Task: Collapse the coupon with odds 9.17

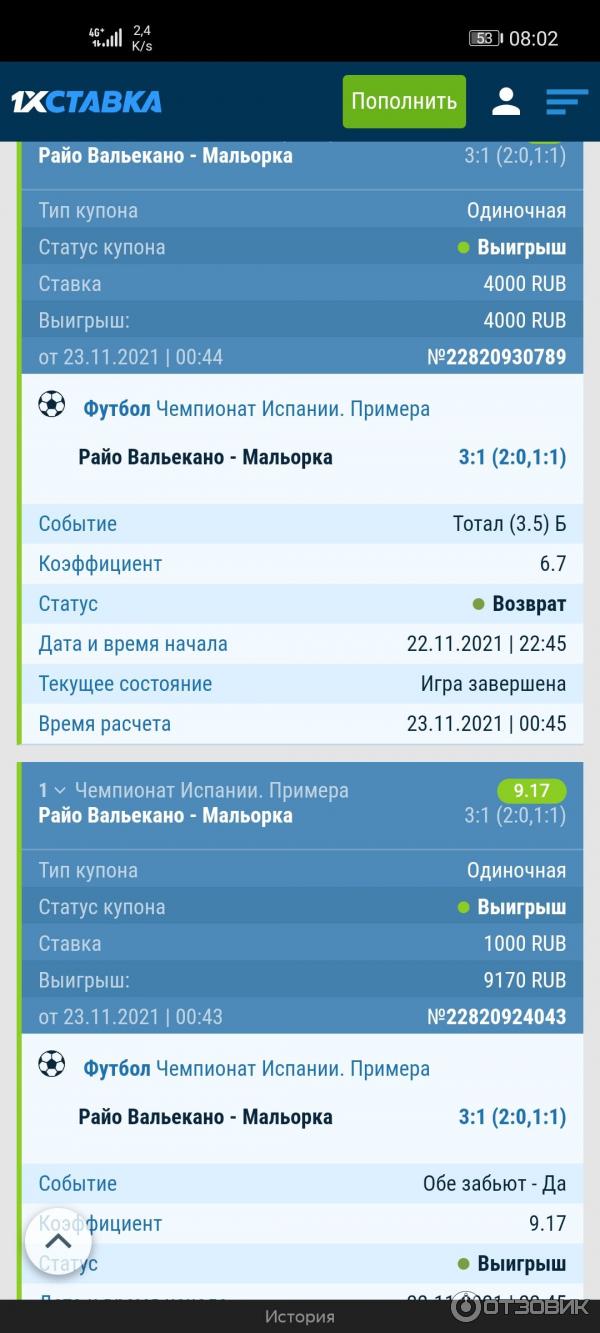Action: [x=58, y=791]
